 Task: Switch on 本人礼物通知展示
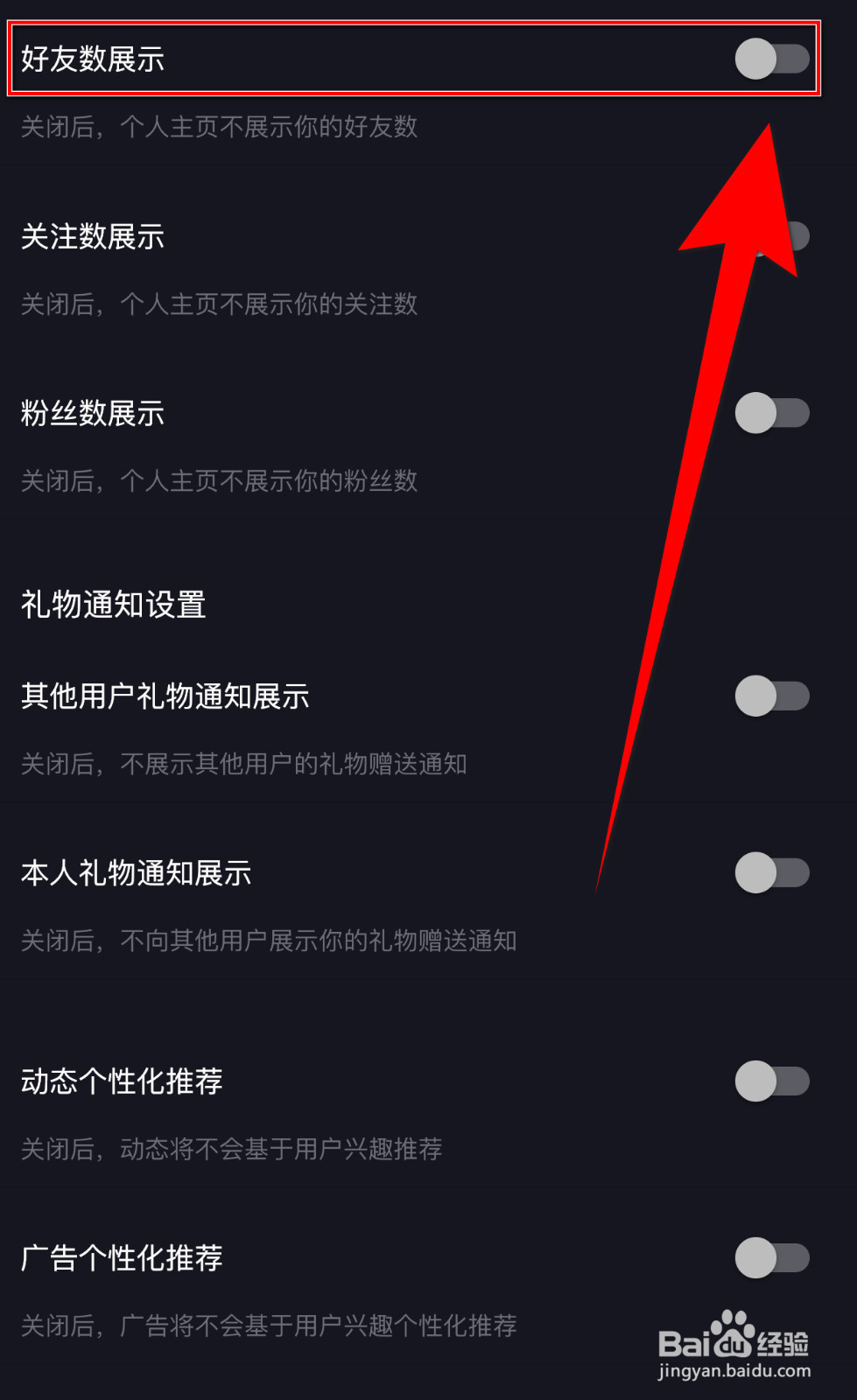(772, 871)
